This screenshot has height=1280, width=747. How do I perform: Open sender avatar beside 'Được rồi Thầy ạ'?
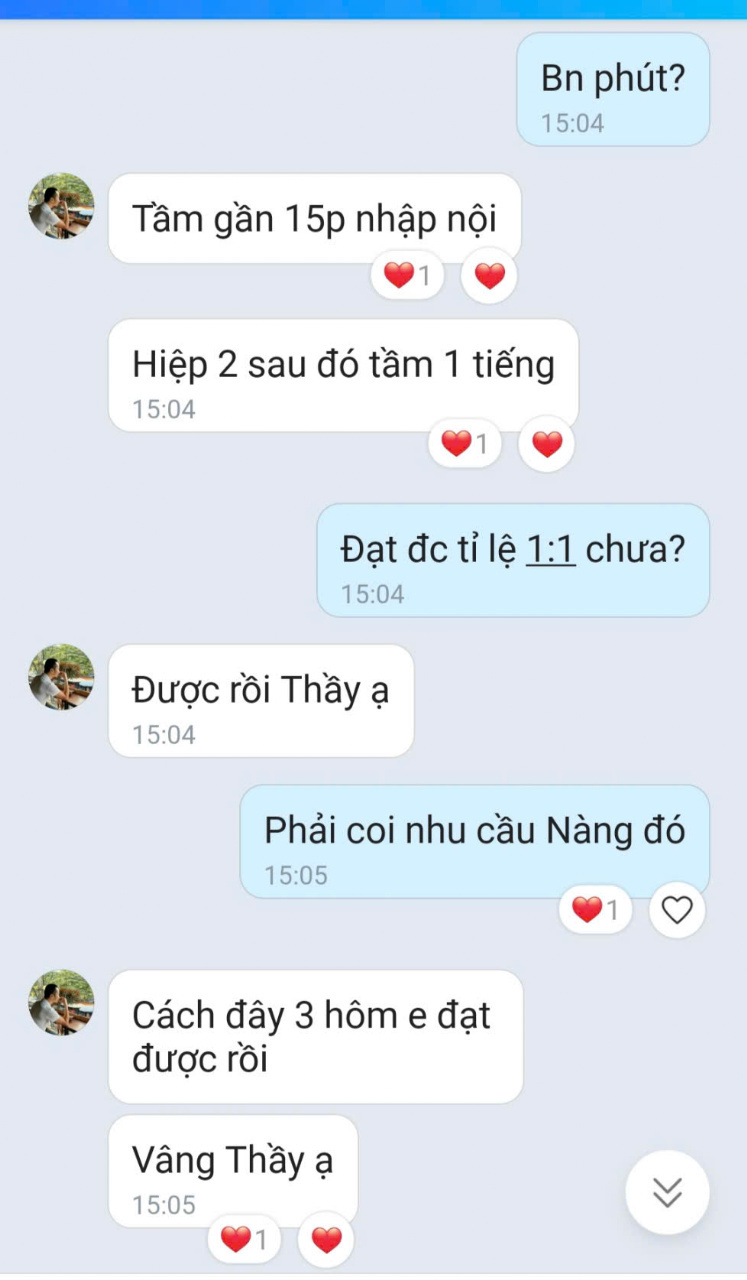tap(62, 677)
